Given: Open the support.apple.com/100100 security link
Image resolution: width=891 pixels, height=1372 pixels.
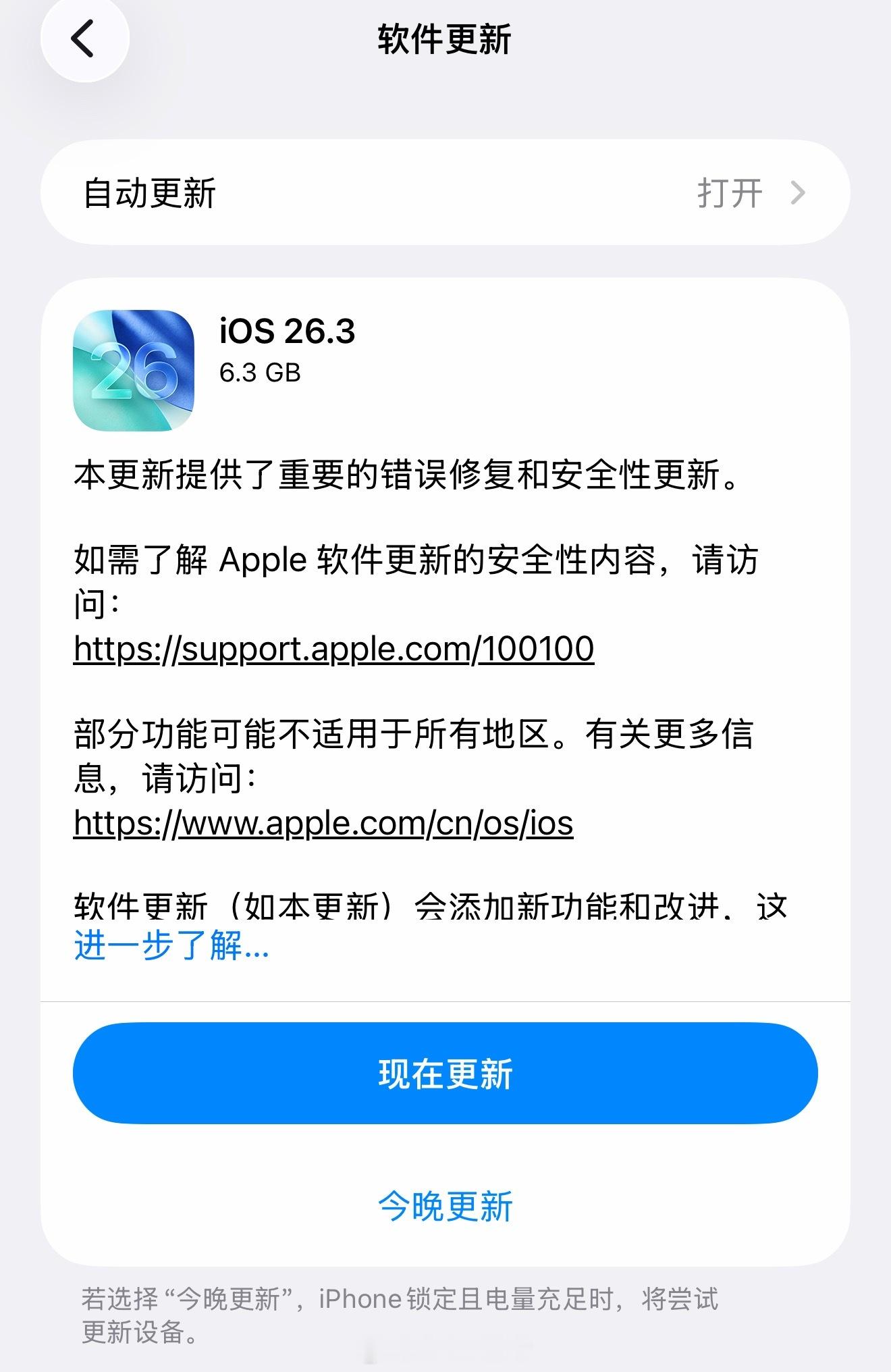Looking at the screenshot, I should [334, 650].
